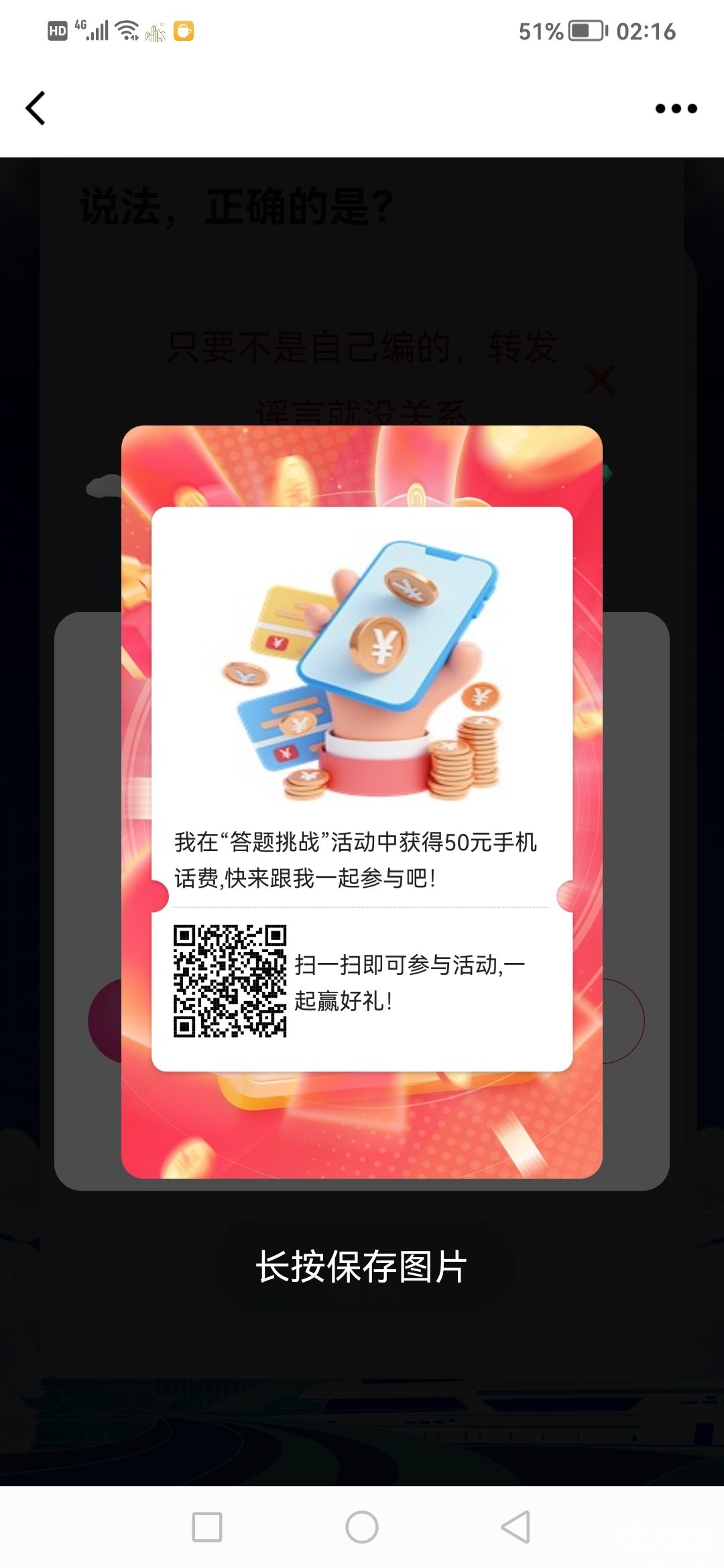
Task: Tap the system home button
Action: point(362,1527)
